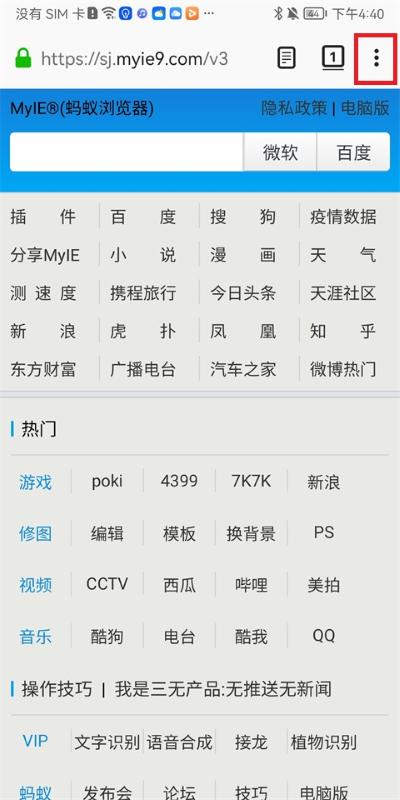Open the 4399 games link
The height and width of the screenshot is (800, 400).
[179, 481]
